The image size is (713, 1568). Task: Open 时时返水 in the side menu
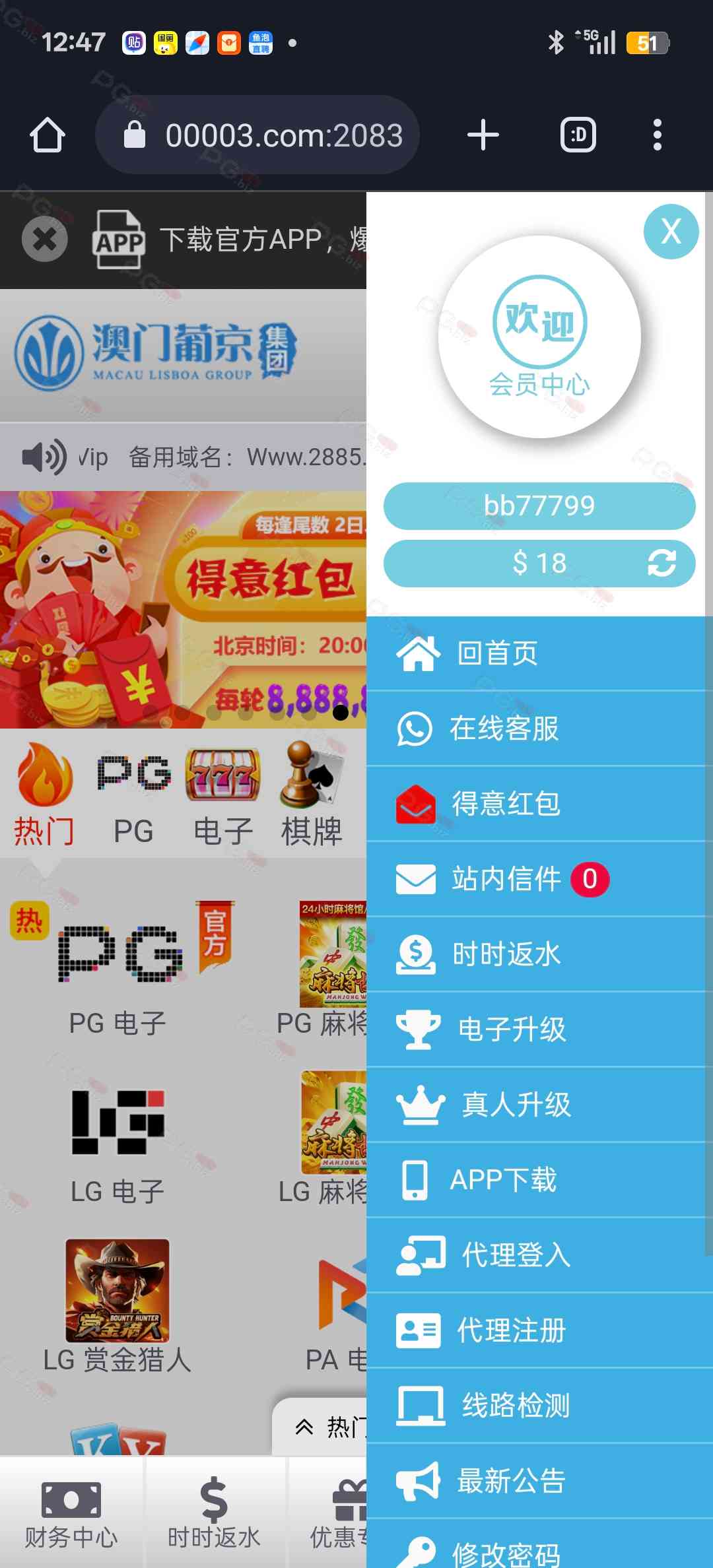[x=505, y=954]
